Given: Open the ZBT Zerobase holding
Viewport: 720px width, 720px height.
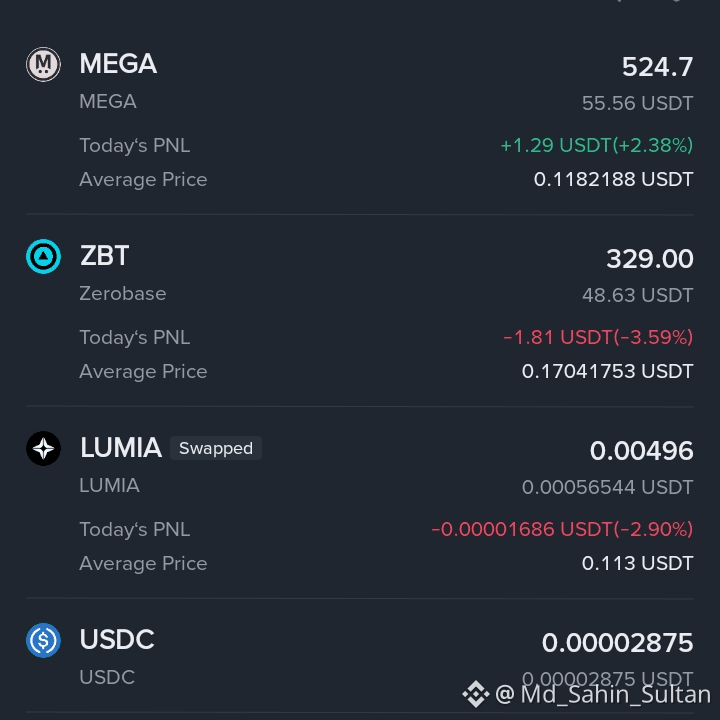Looking at the screenshot, I should click(360, 310).
